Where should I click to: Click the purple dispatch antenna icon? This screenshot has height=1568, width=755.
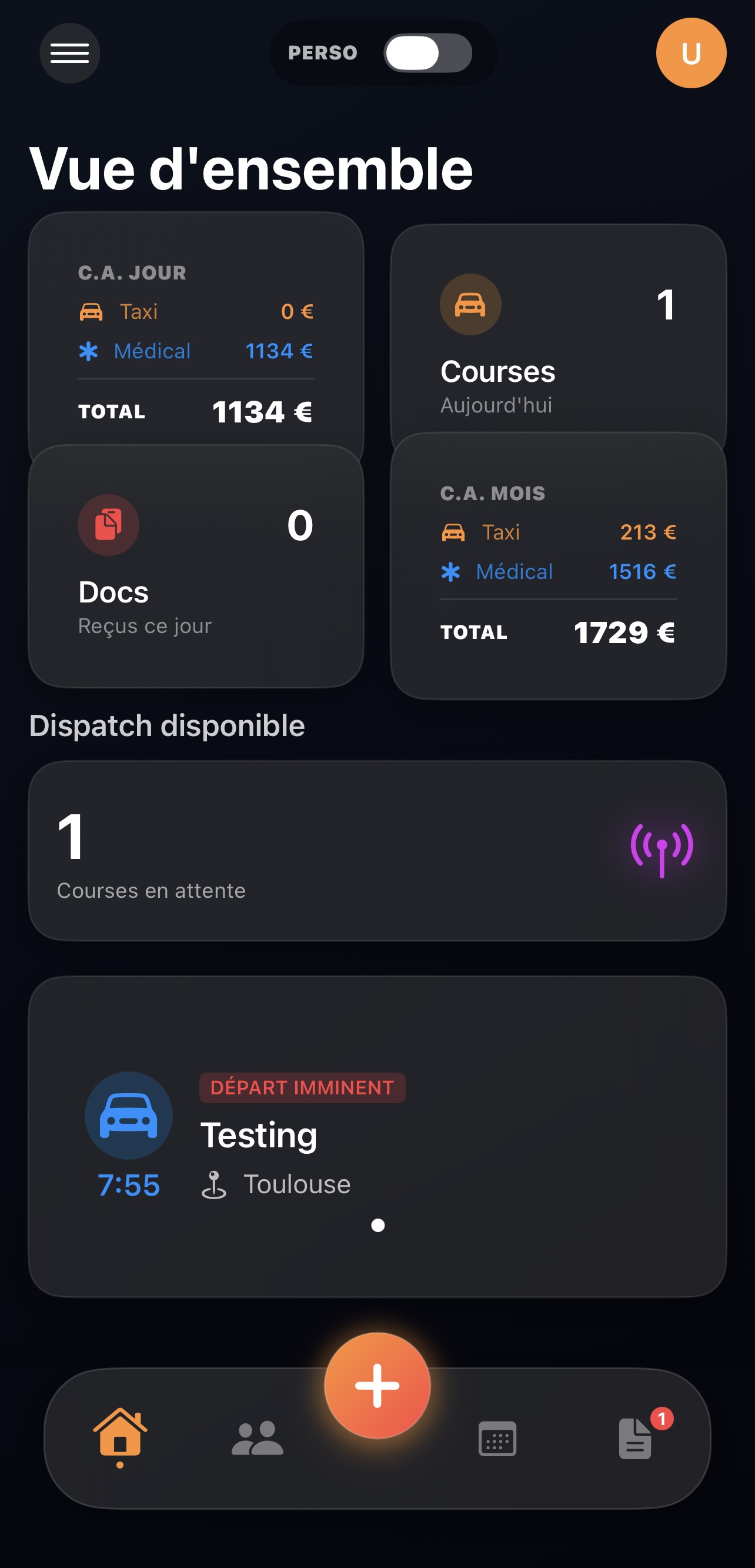pyautogui.click(x=663, y=848)
